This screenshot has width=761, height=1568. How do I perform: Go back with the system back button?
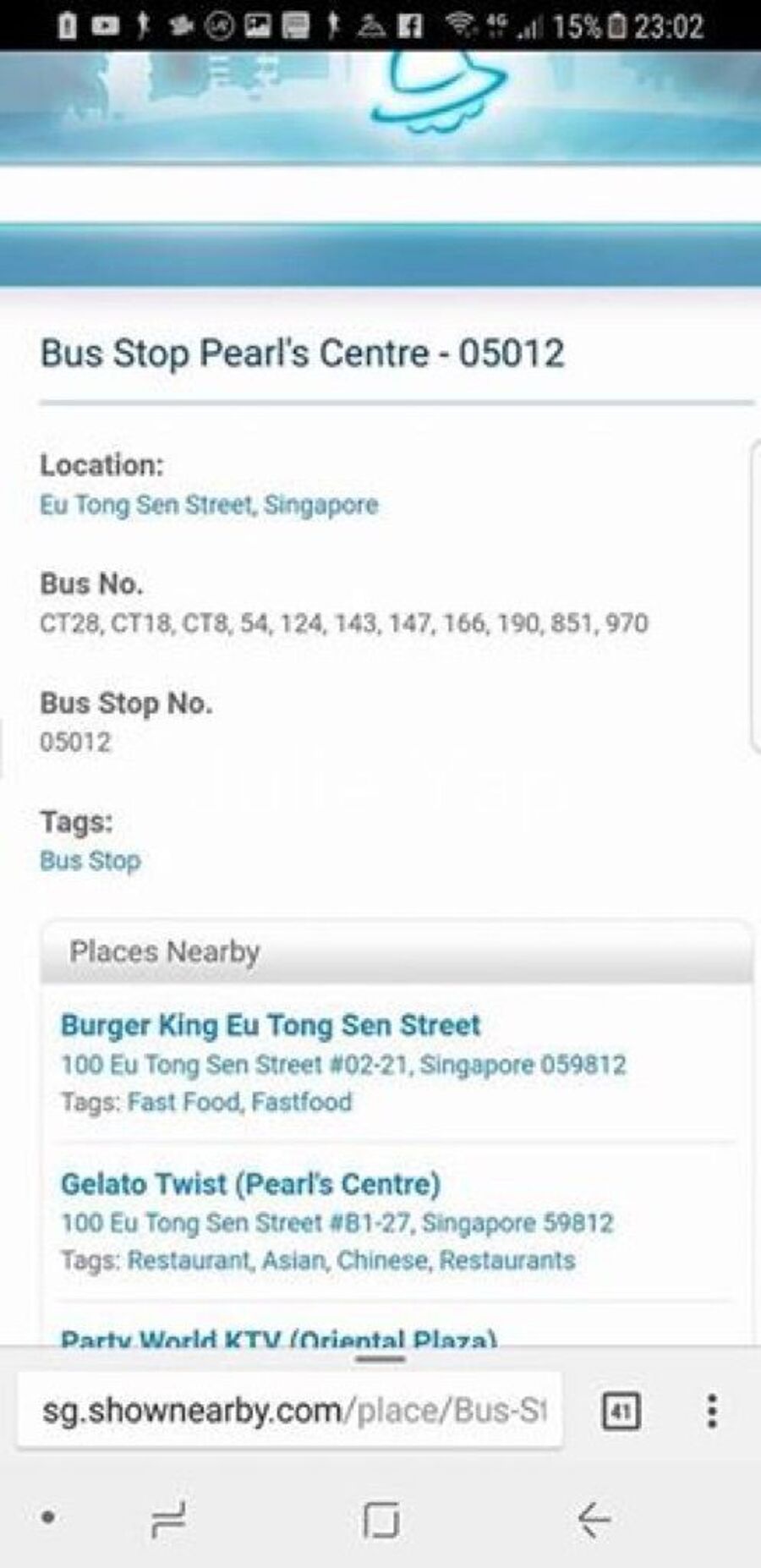click(x=594, y=1520)
